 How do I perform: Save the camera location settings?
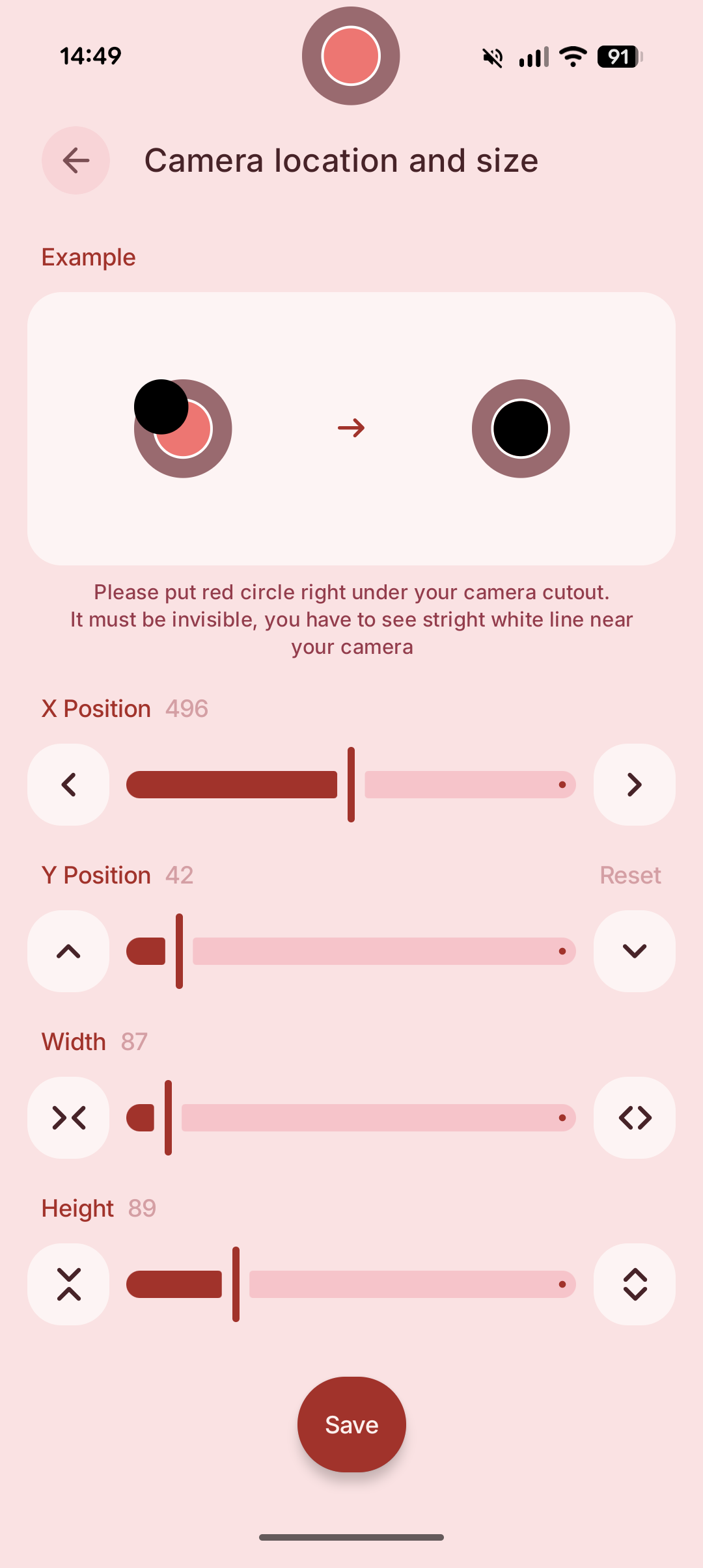point(351,1424)
